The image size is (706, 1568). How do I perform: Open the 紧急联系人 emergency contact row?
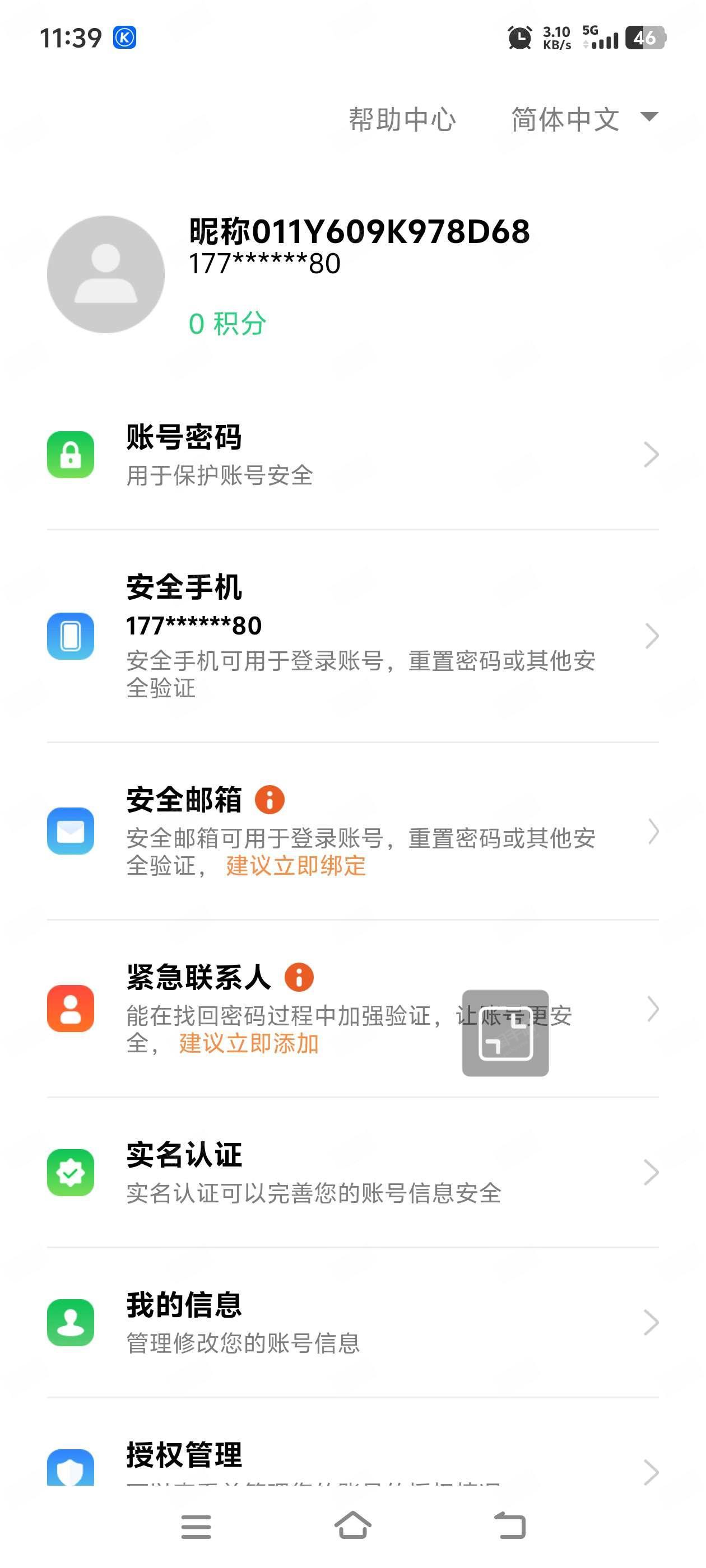click(352, 1009)
